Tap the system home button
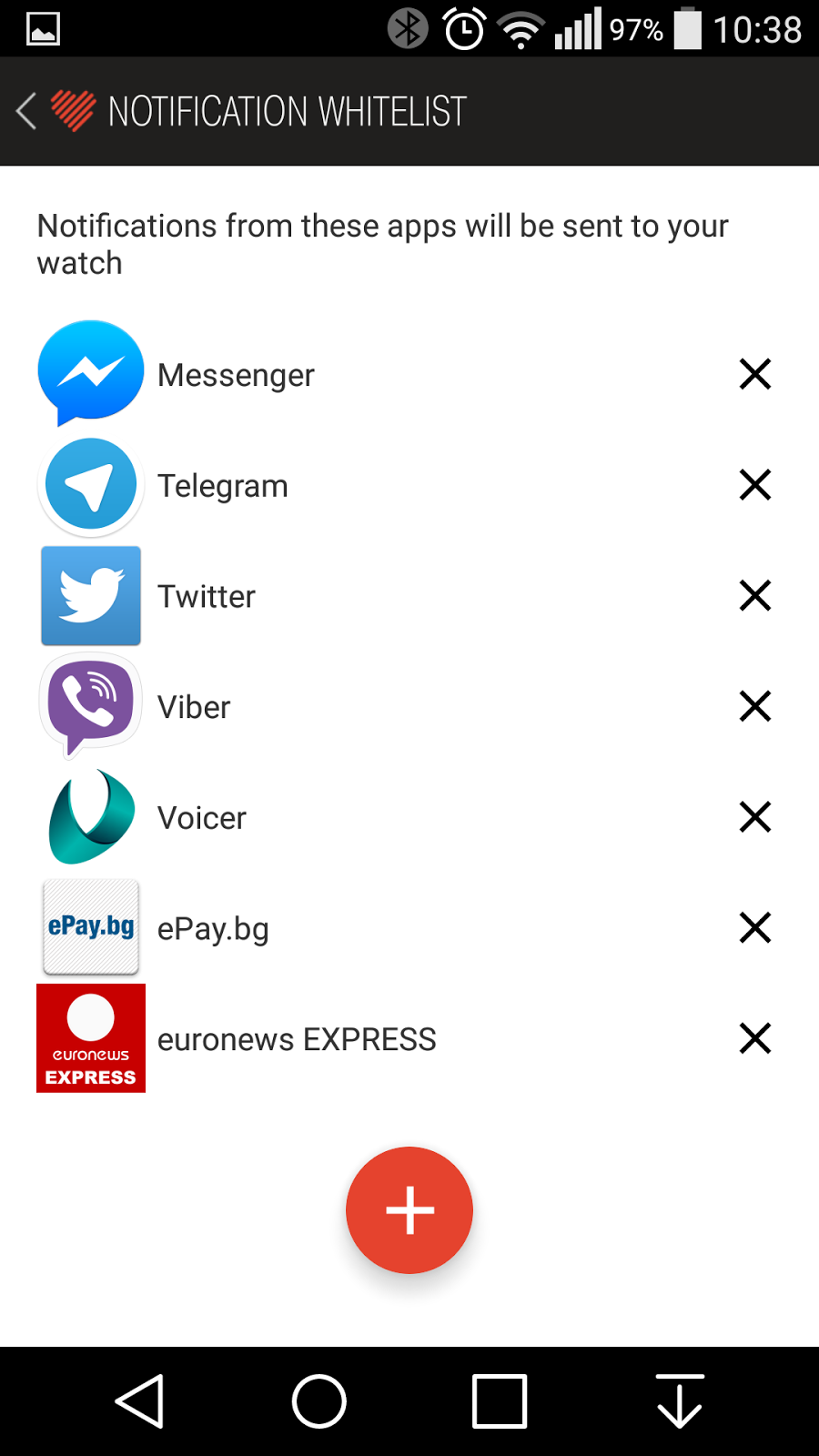This screenshot has height=1456, width=819. coord(318,1401)
